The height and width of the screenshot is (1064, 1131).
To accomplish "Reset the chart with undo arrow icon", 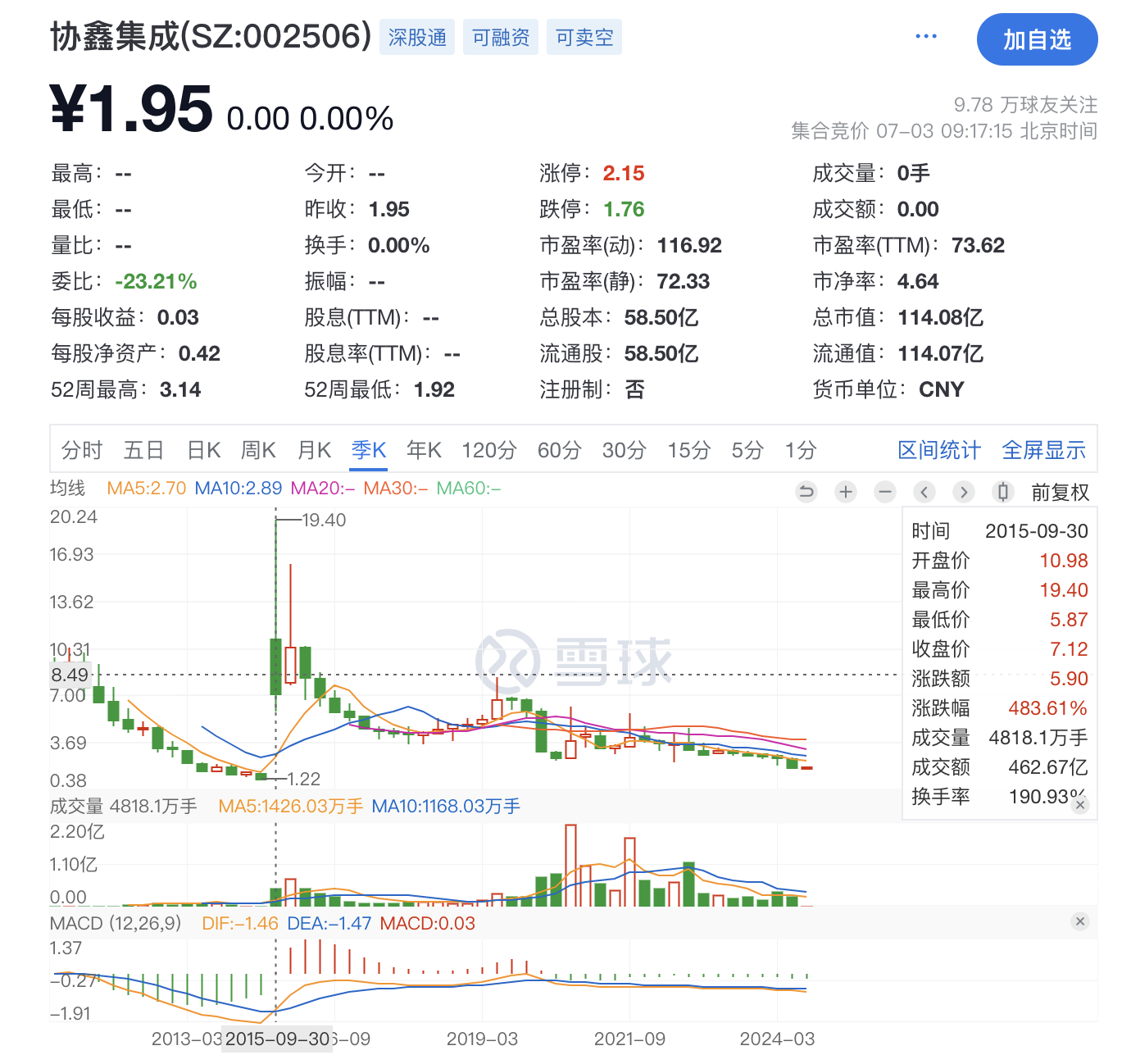I will [806, 492].
